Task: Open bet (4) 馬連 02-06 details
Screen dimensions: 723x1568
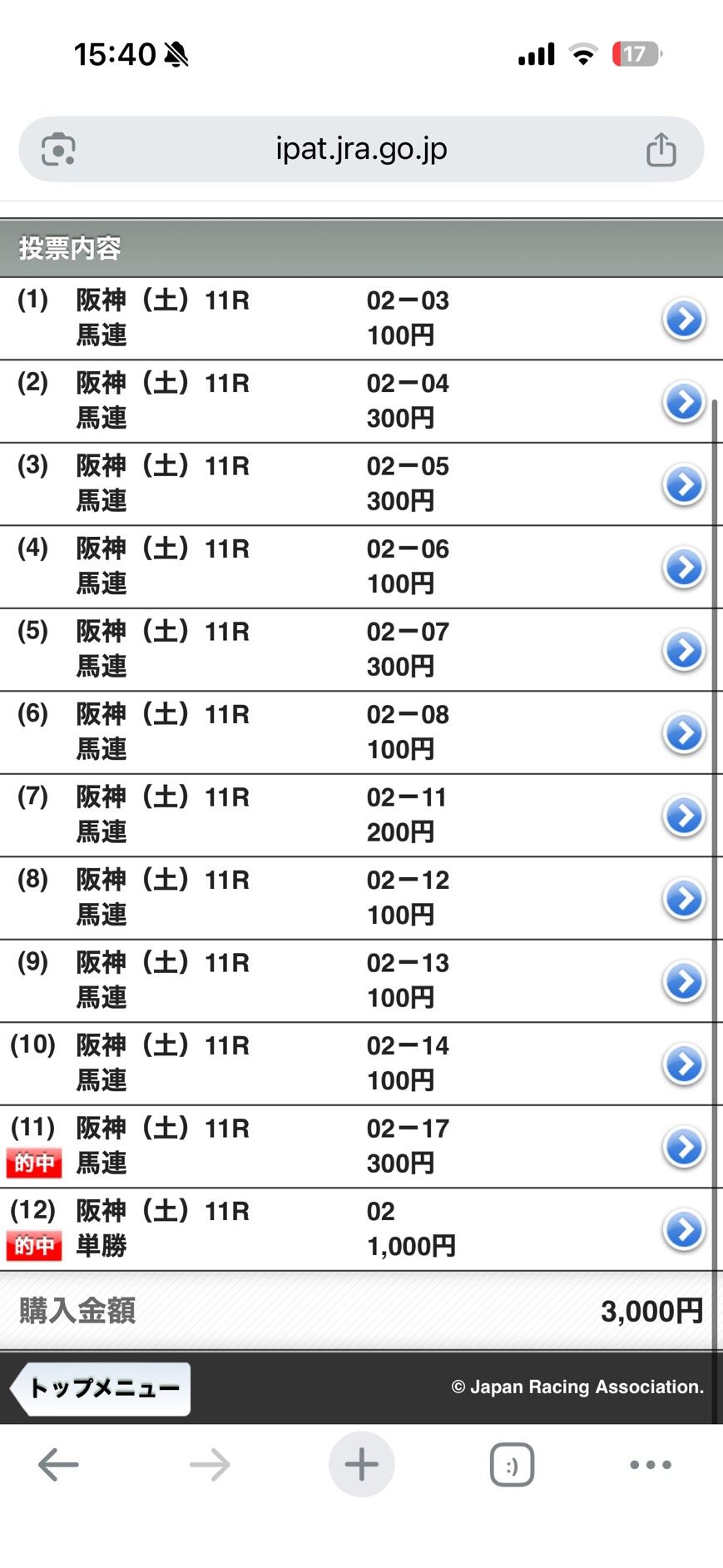Action: (x=684, y=568)
